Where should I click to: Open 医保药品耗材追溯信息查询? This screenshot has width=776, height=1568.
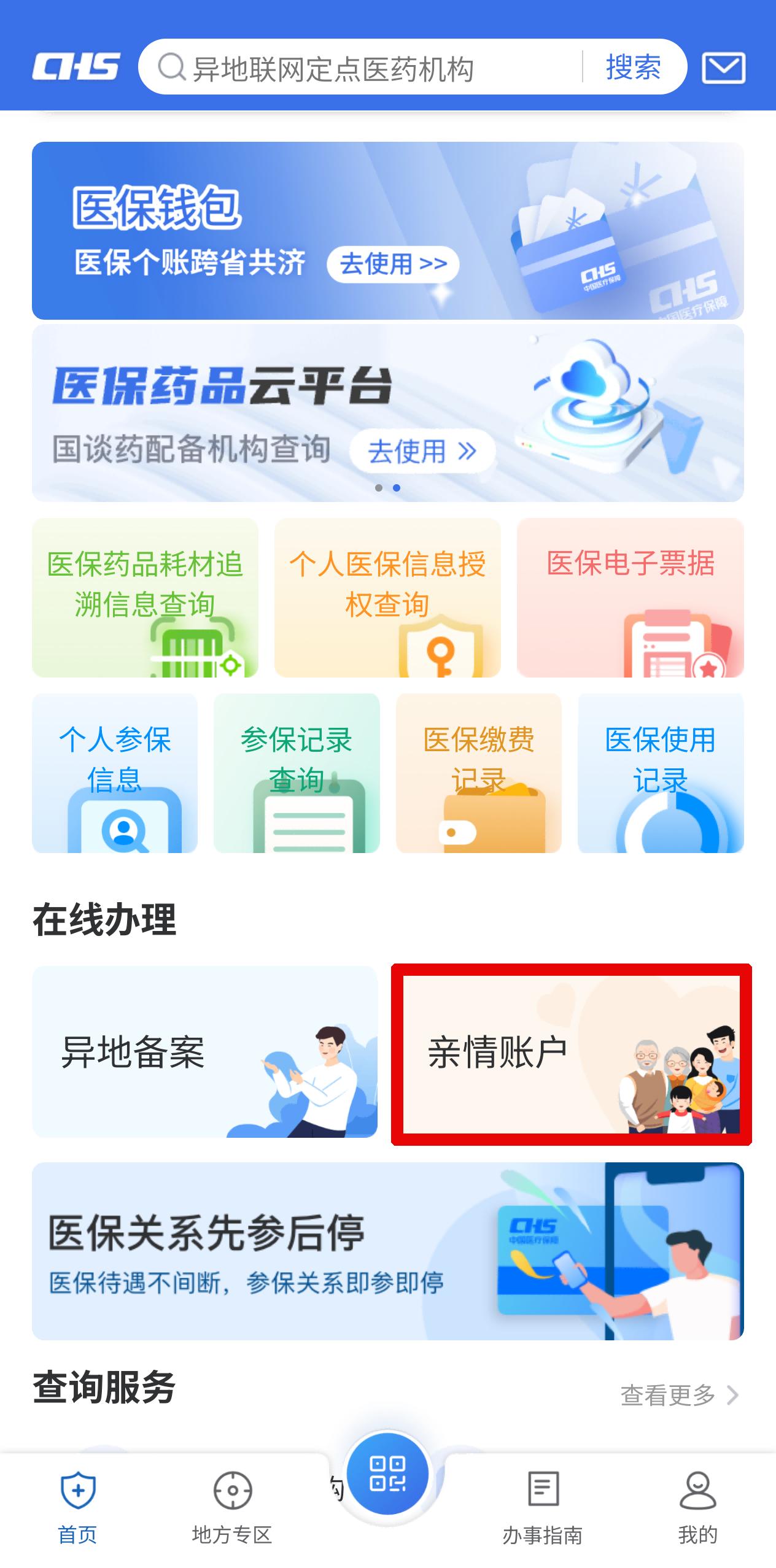pyautogui.click(x=145, y=597)
